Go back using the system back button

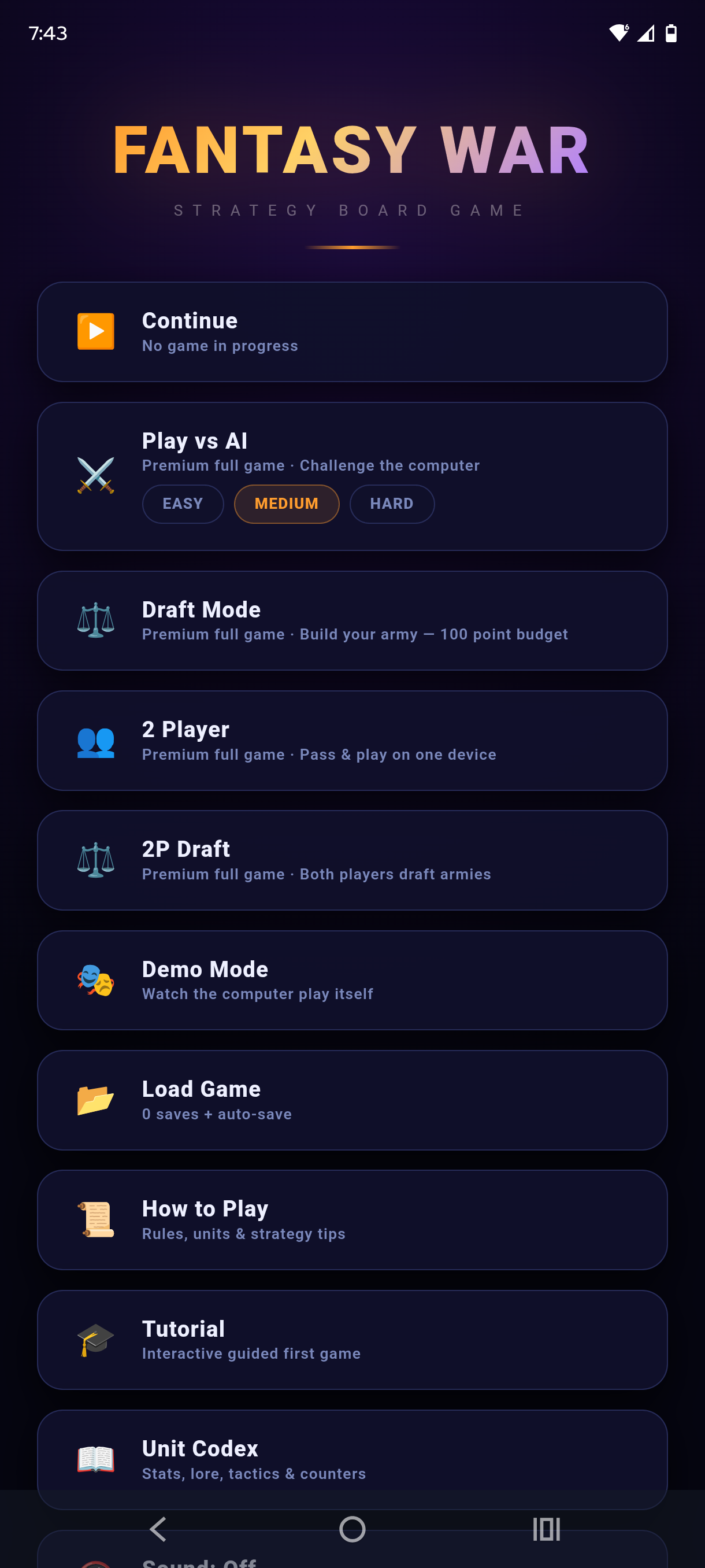click(158, 1529)
